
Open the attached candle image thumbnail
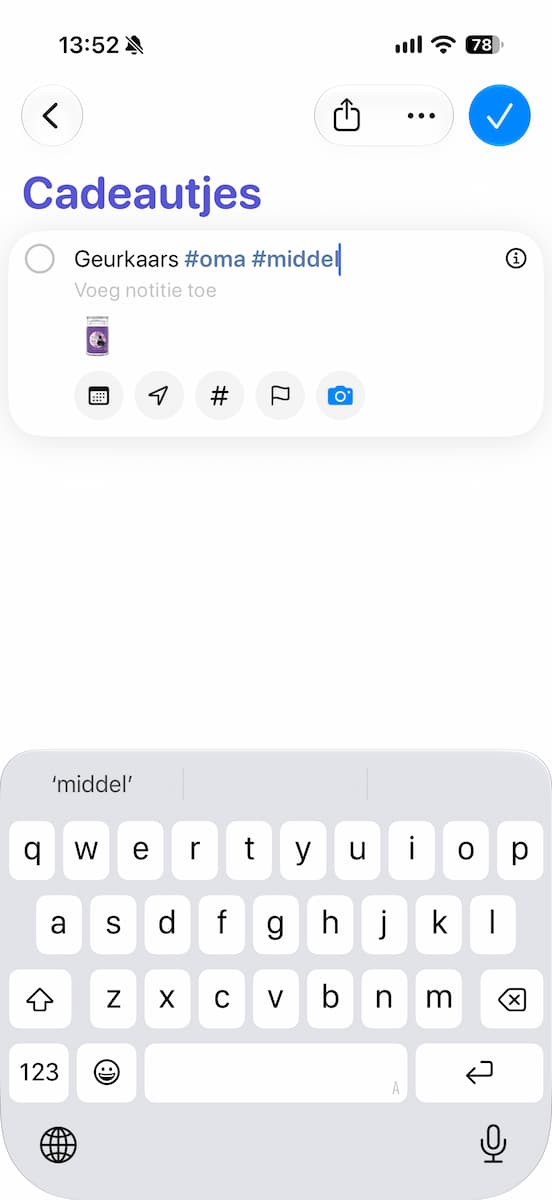coord(98,336)
